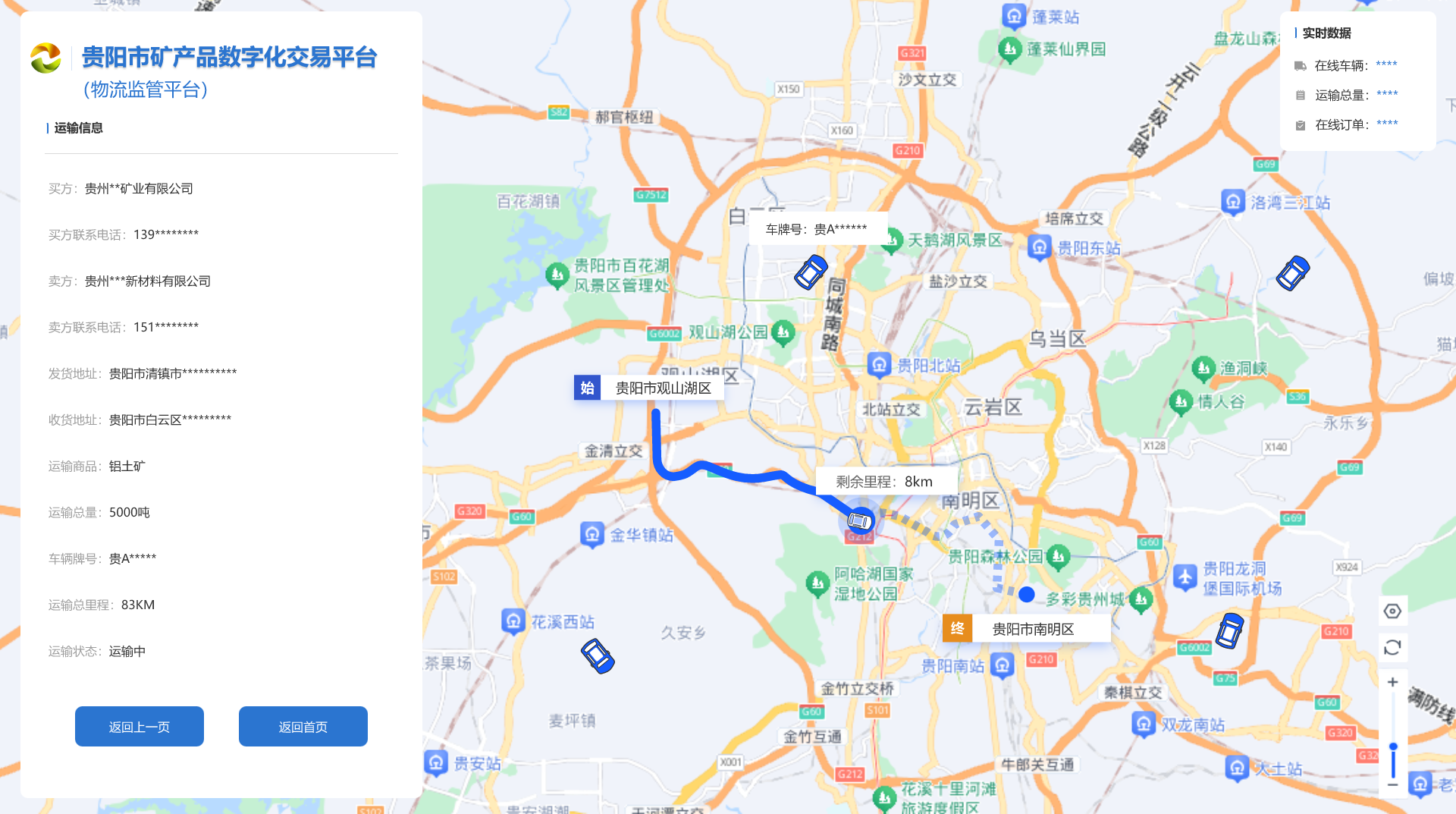Screen dimensions: 1456x814
Task: Return to home via 返回首页
Action: [303, 727]
